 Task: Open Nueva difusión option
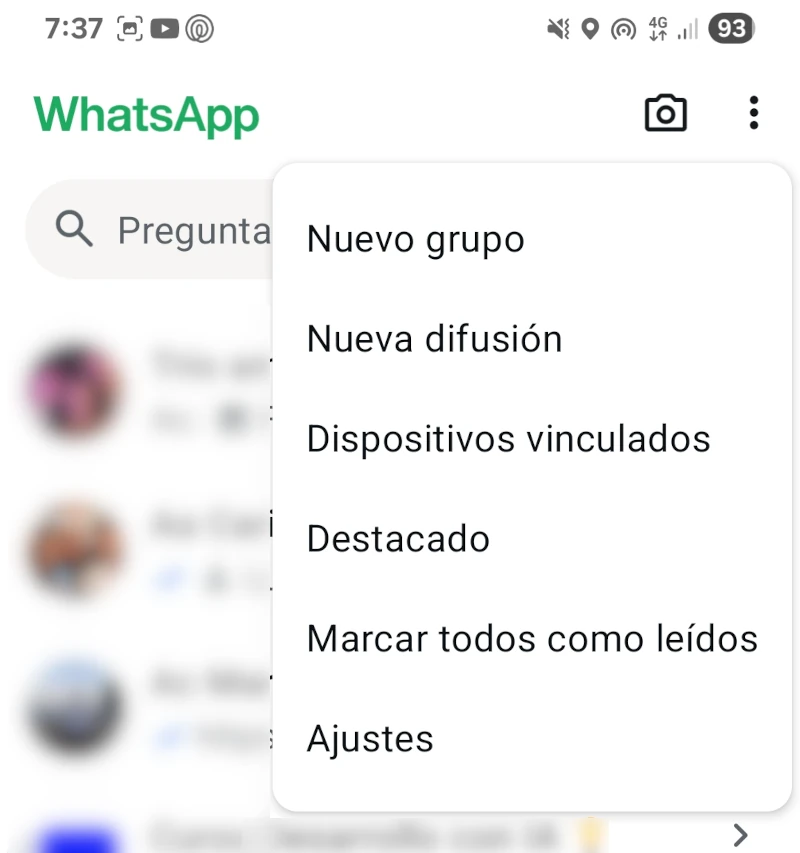coord(434,338)
